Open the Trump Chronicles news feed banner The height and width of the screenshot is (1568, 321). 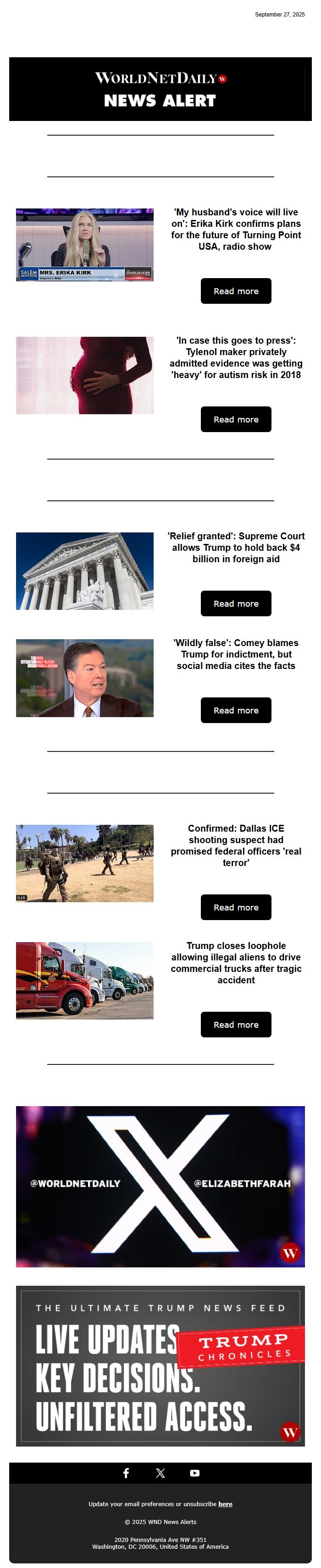click(160, 1366)
